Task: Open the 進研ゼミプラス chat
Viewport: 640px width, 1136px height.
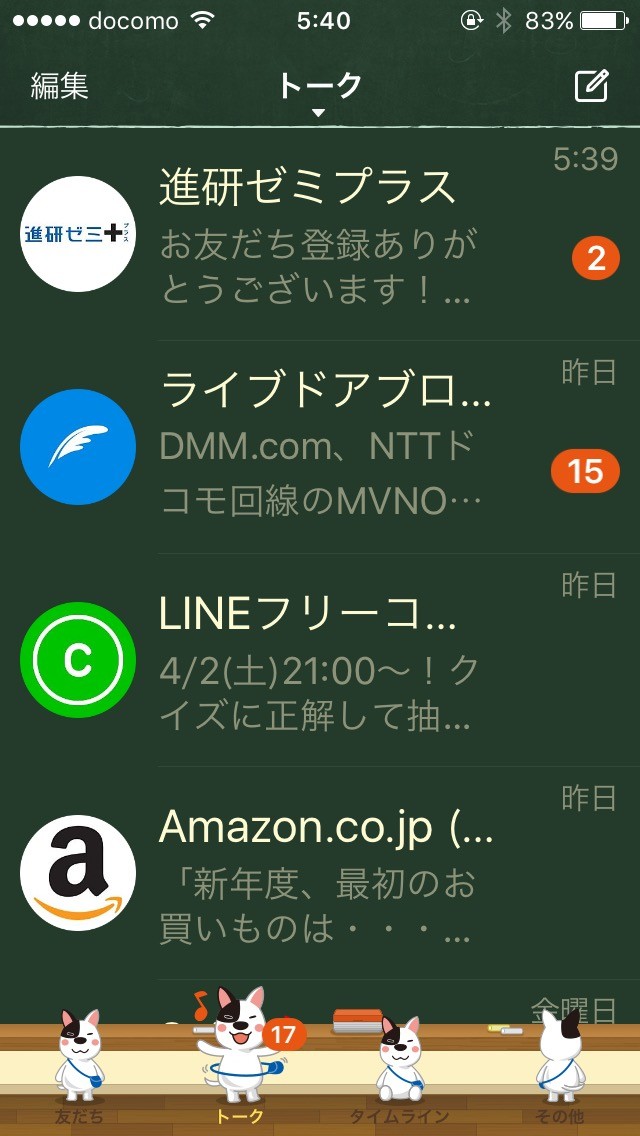Action: [320, 235]
